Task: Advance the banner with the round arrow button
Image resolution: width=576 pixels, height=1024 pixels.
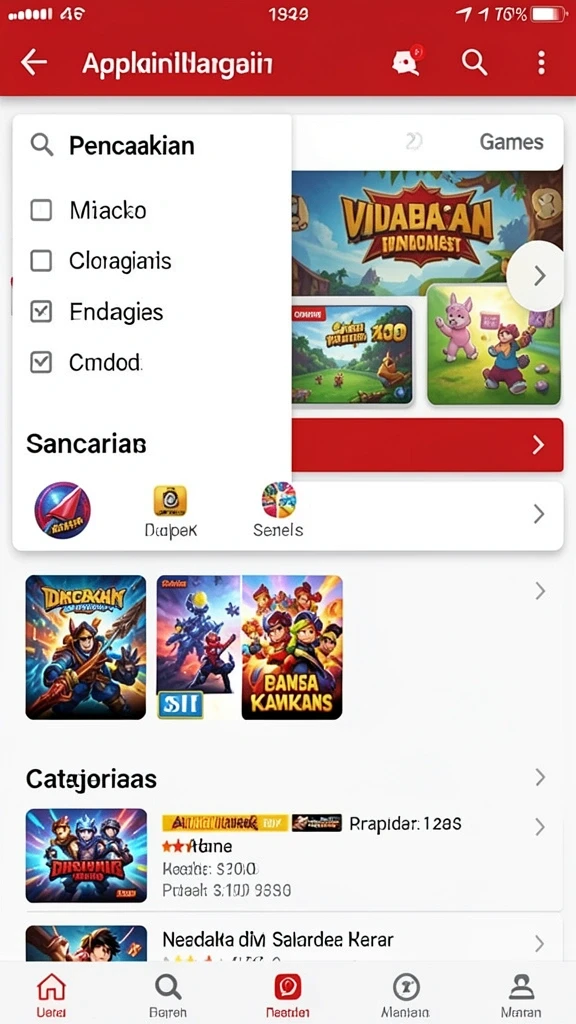Action: [536, 276]
